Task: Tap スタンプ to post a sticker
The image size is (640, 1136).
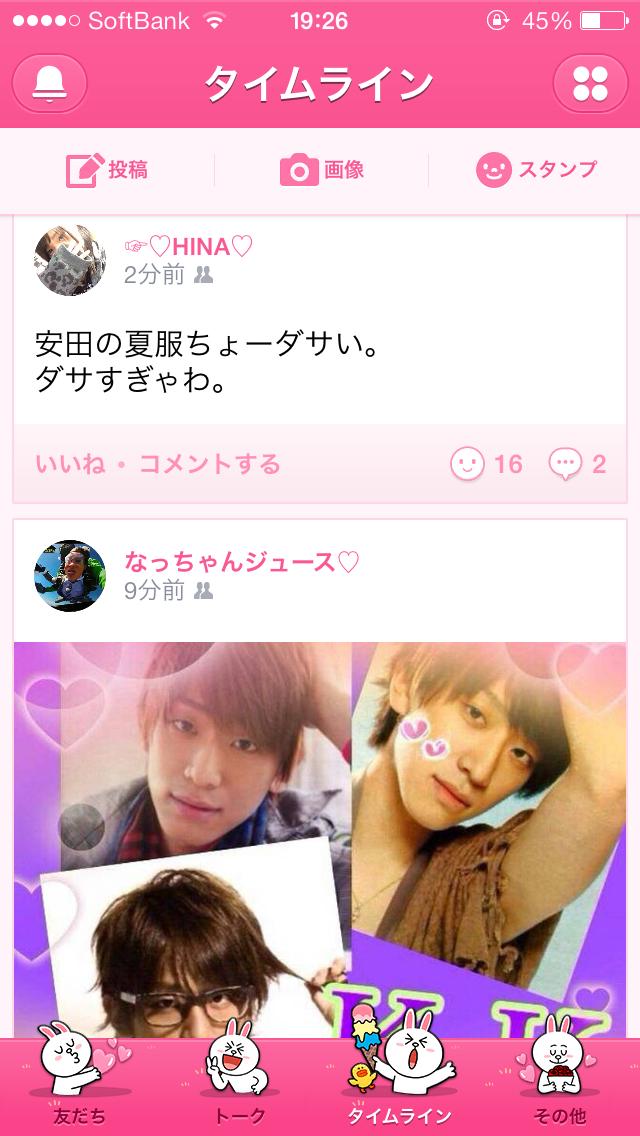Action: (536, 170)
